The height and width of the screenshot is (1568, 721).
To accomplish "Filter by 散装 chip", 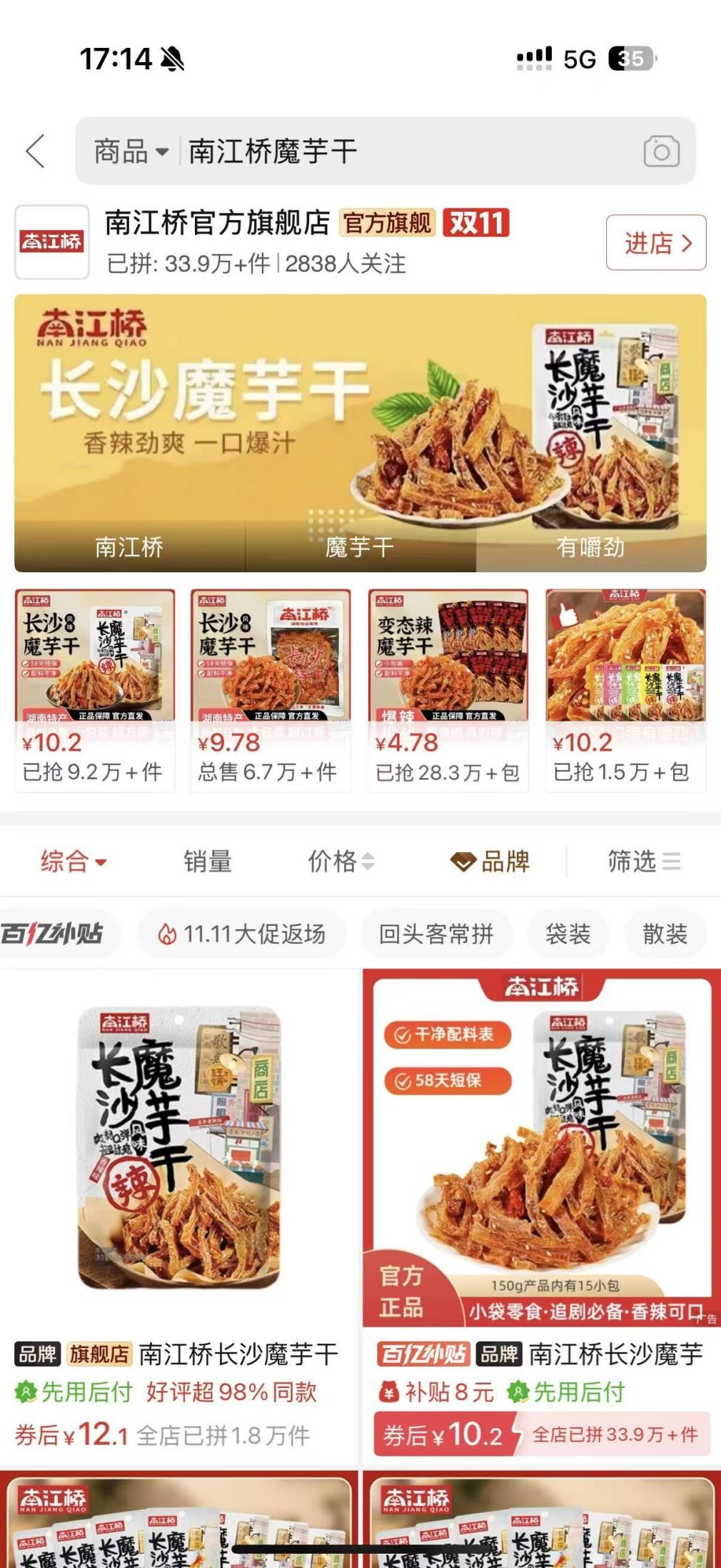I will [664, 934].
